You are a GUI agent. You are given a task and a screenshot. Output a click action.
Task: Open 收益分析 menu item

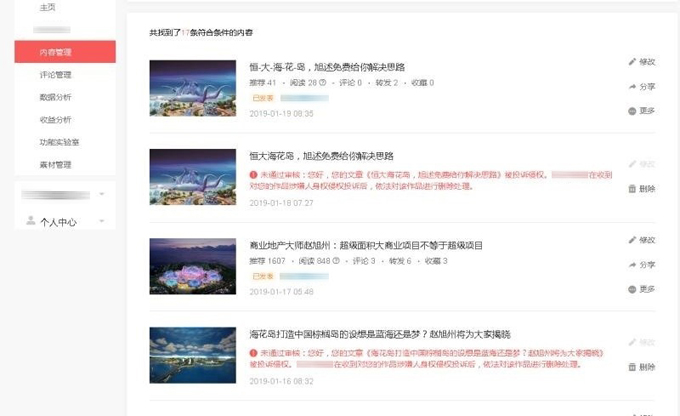tap(55, 120)
